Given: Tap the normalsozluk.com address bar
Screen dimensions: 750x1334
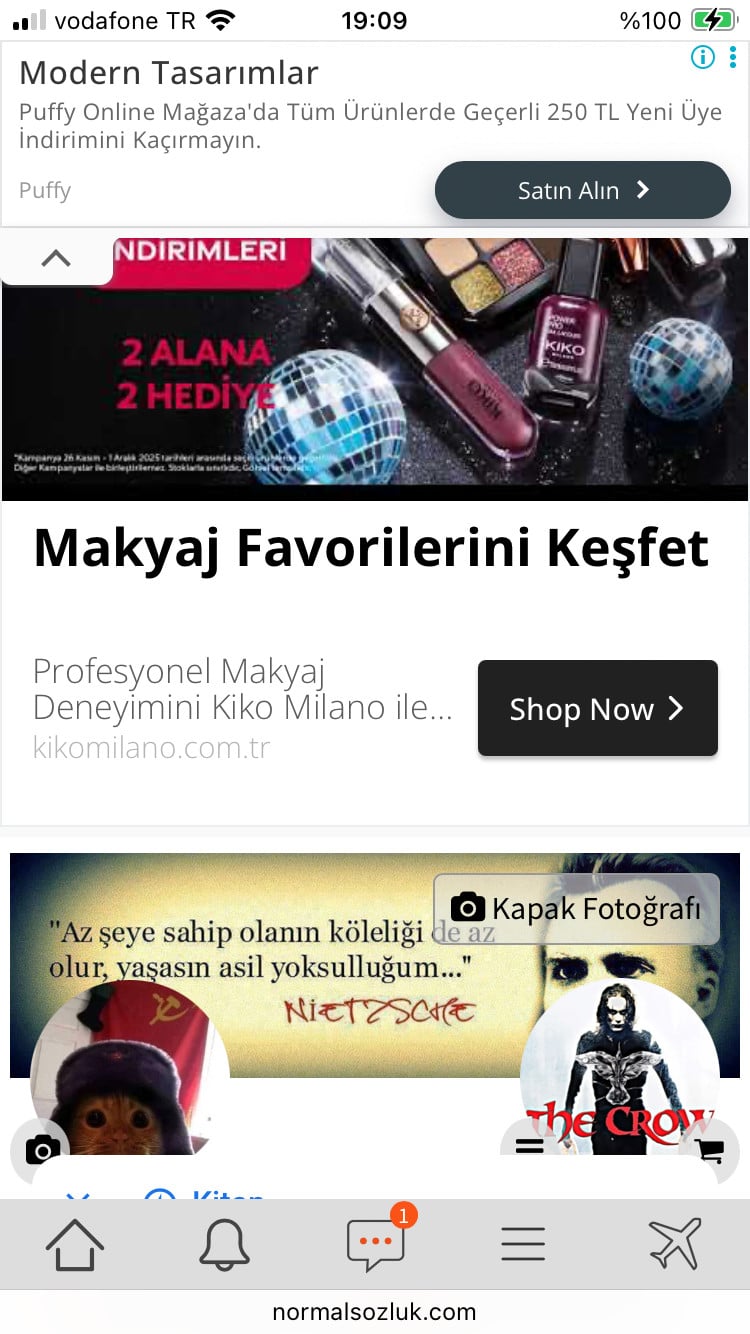Looking at the screenshot, I should tap(375, 1312).
